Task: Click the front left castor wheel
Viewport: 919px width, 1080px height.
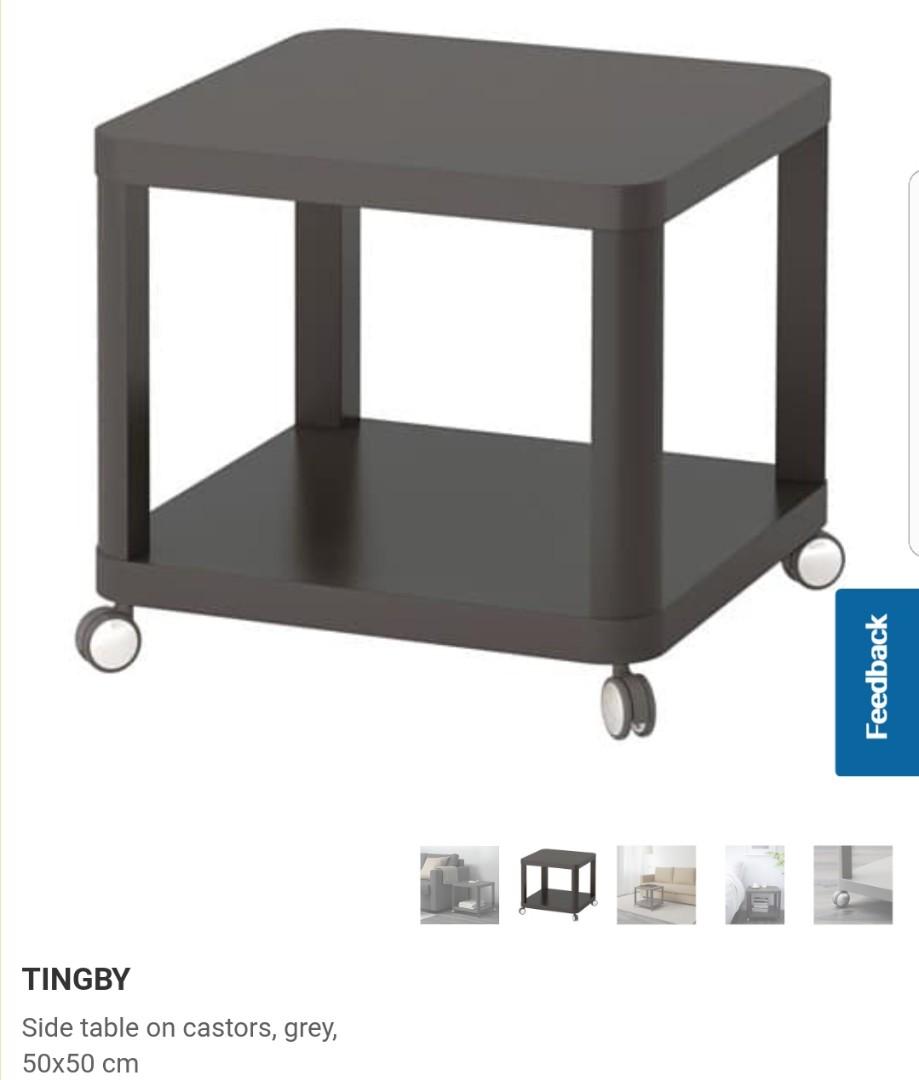Action: point(108,640)
